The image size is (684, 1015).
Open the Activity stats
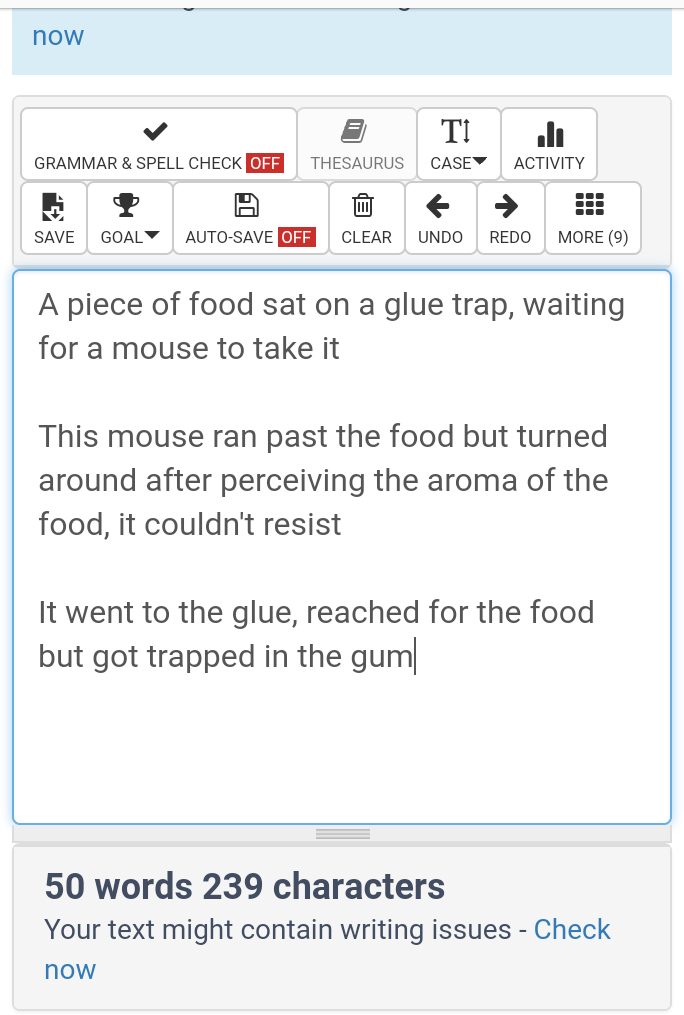[549, 145]
